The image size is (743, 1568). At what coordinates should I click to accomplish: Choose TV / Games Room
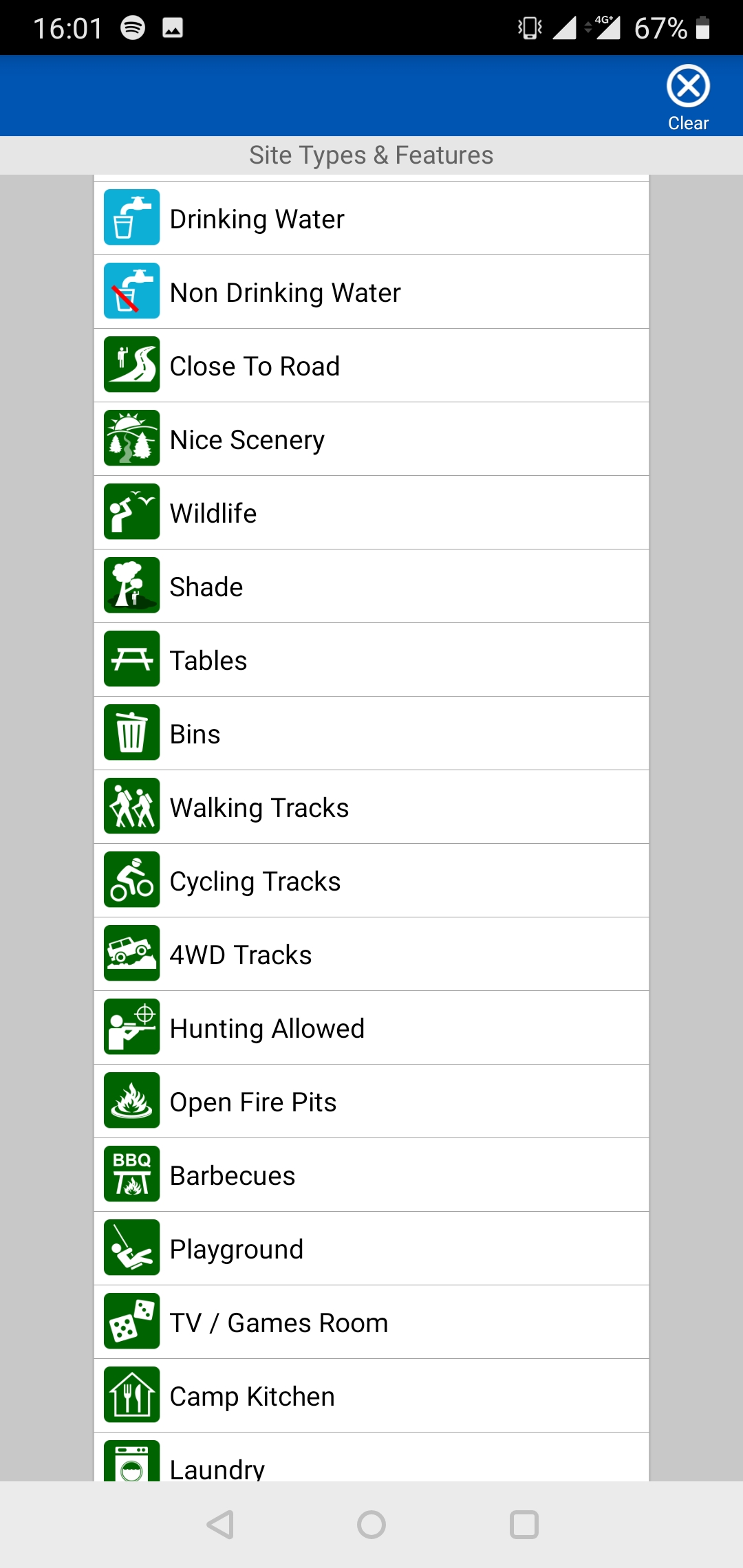(x=371, y=1322)
